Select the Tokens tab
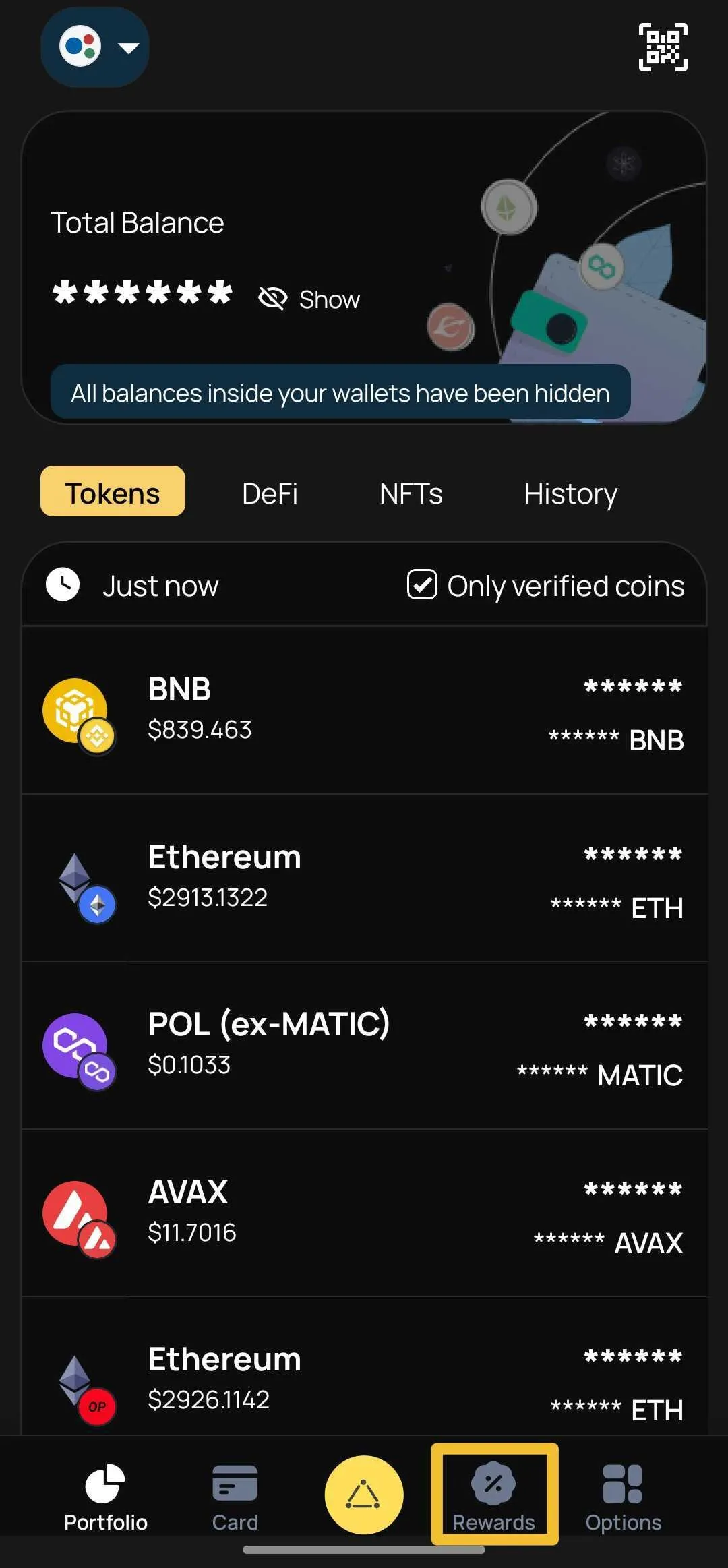Viewport: 728px width, 1568px height. [112, 491]
